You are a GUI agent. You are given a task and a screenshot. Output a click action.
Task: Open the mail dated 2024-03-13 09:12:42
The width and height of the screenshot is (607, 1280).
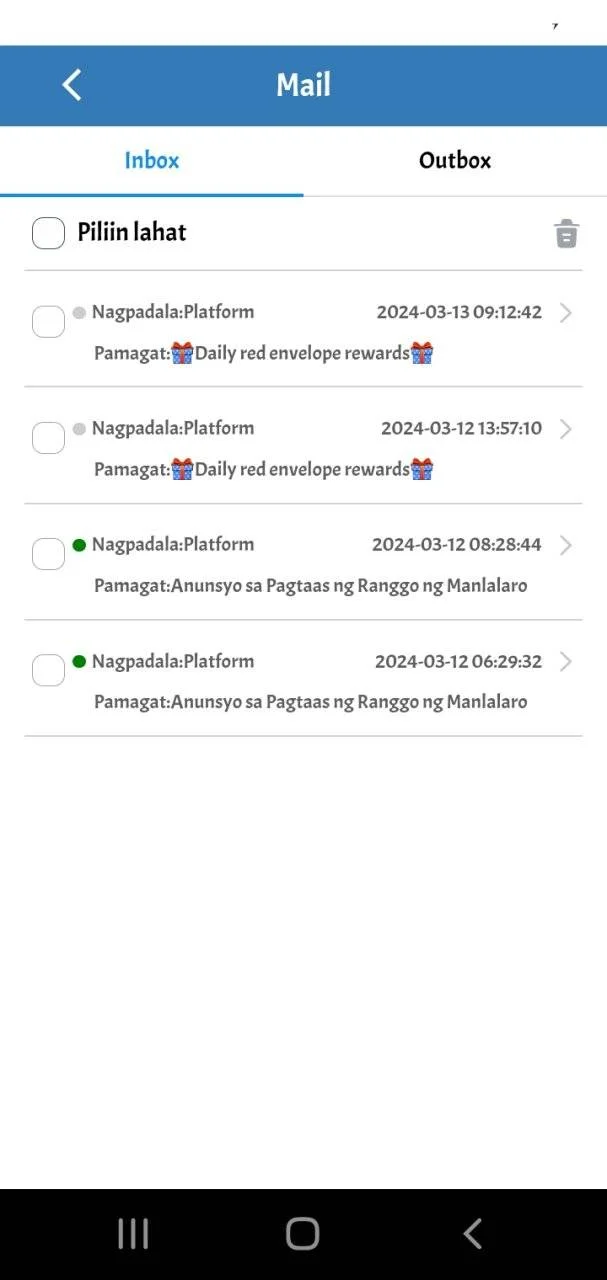click(304, 329)
